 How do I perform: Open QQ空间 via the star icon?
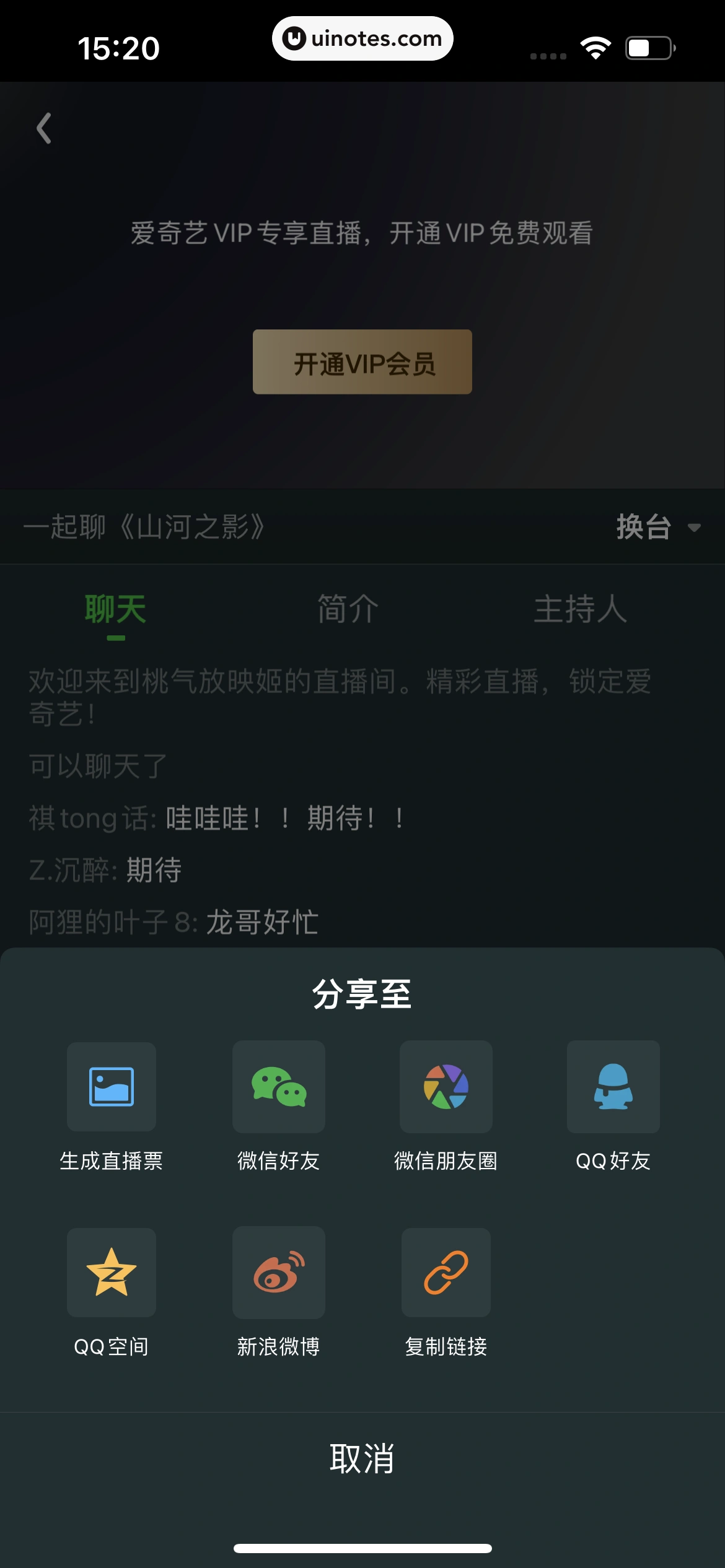click(x=112, y=1273)
